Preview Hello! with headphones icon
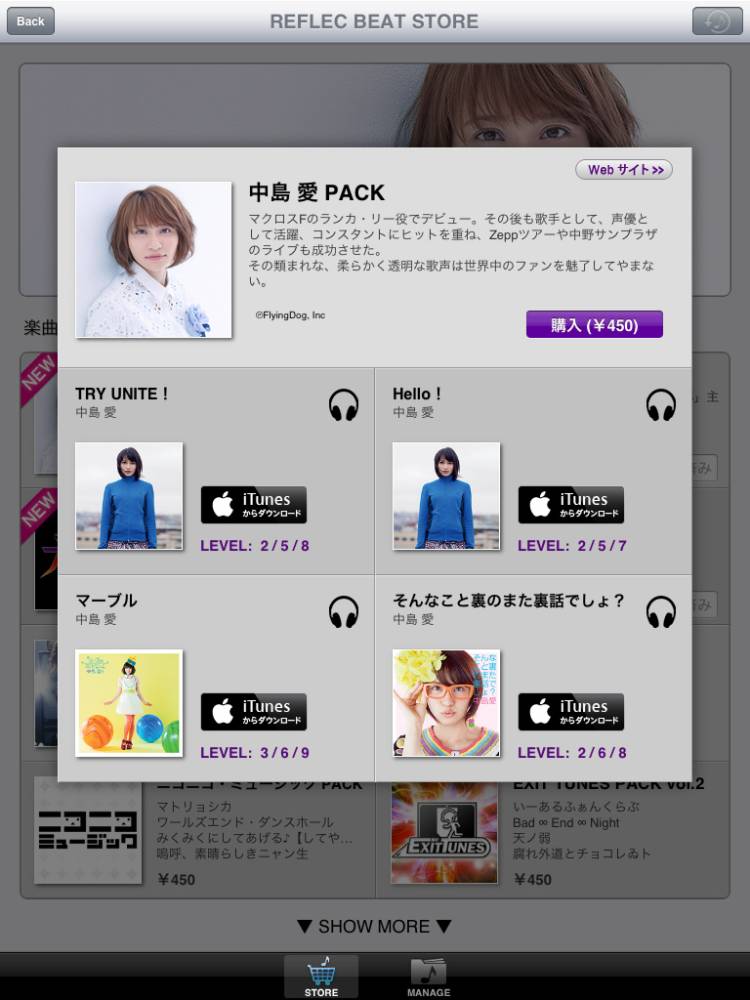 point(660,405)
